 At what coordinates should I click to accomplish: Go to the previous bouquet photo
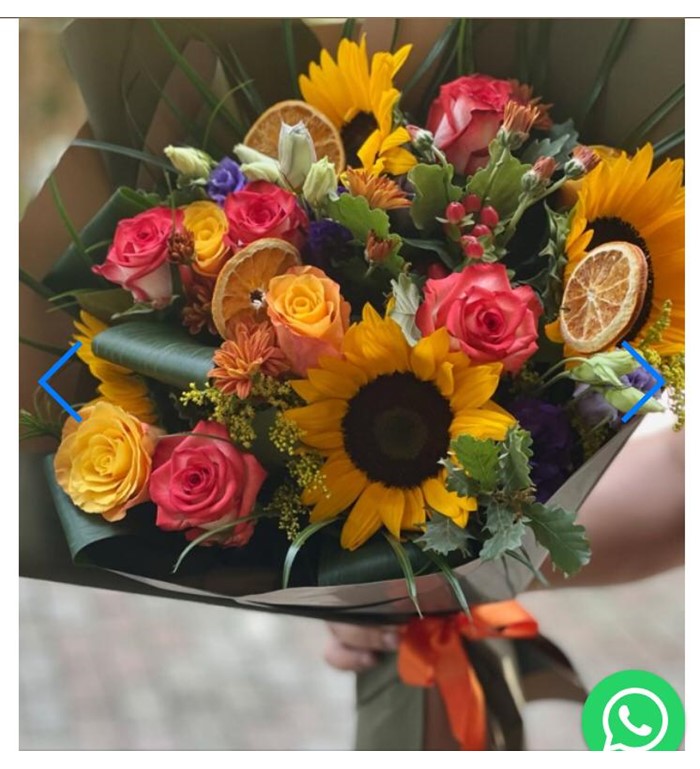click(x=59, y=381)
